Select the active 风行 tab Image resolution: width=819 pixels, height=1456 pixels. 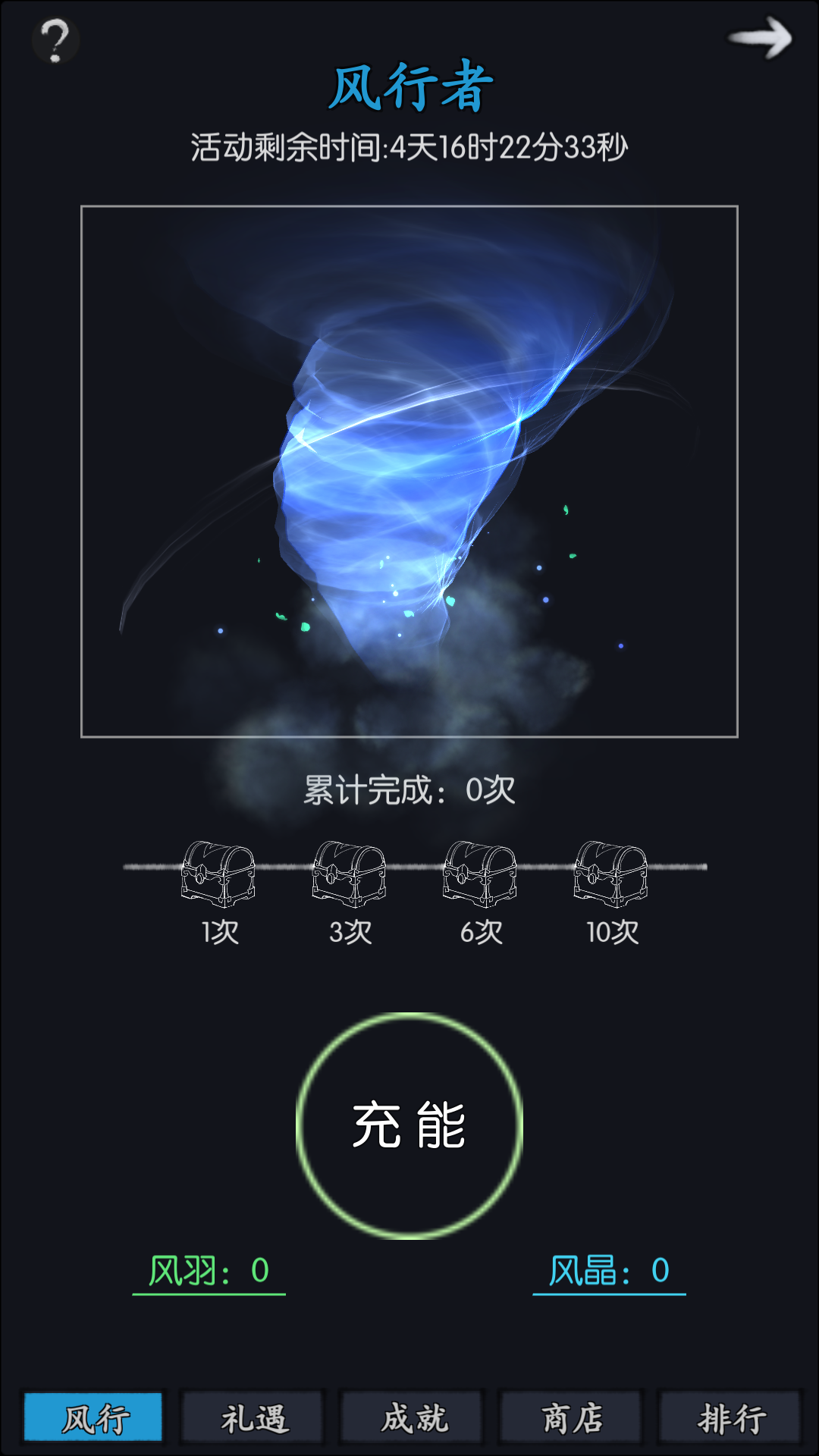(x=92, y=1417)
